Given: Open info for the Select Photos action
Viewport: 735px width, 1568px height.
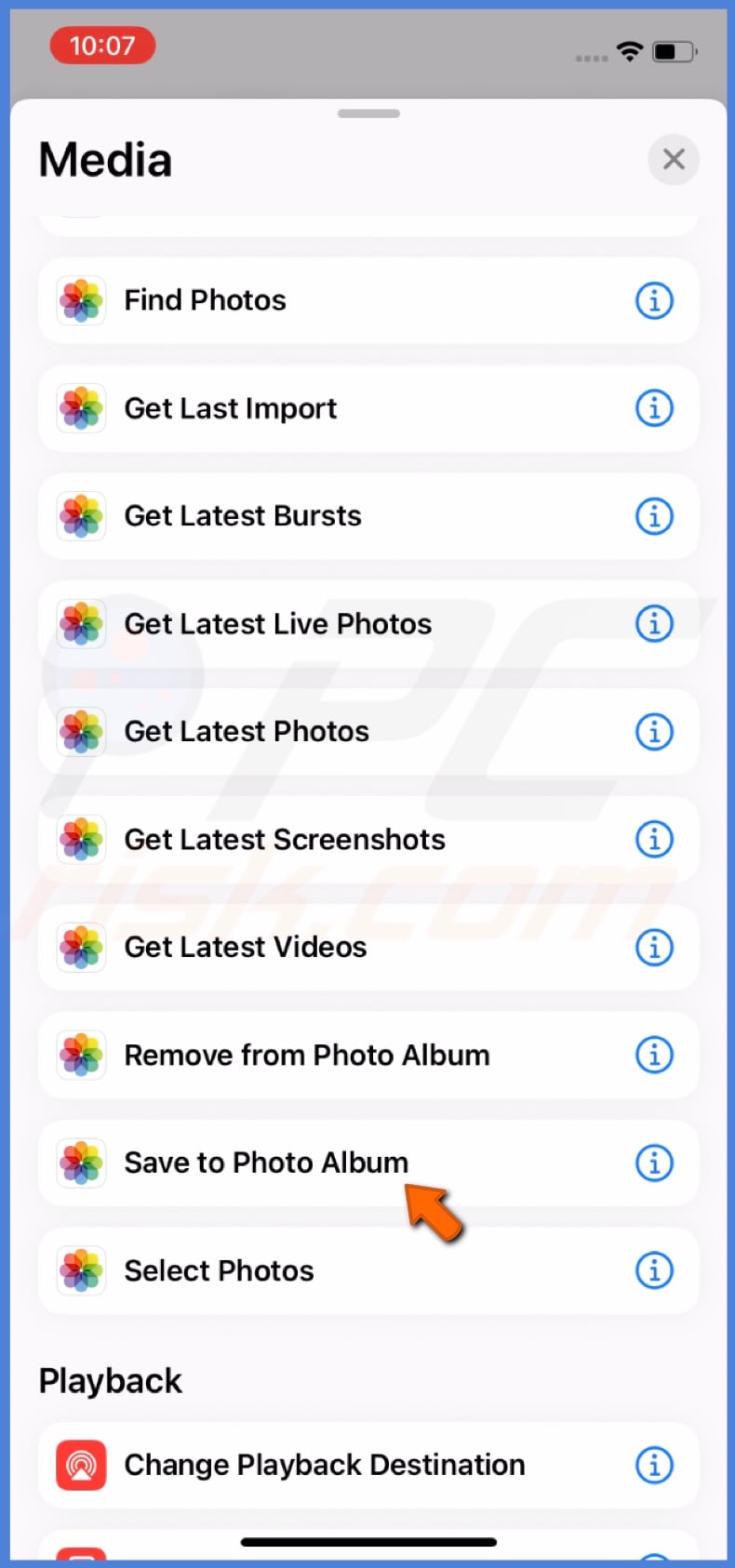Looking at the screenshot, I should tap(654, 1270).
